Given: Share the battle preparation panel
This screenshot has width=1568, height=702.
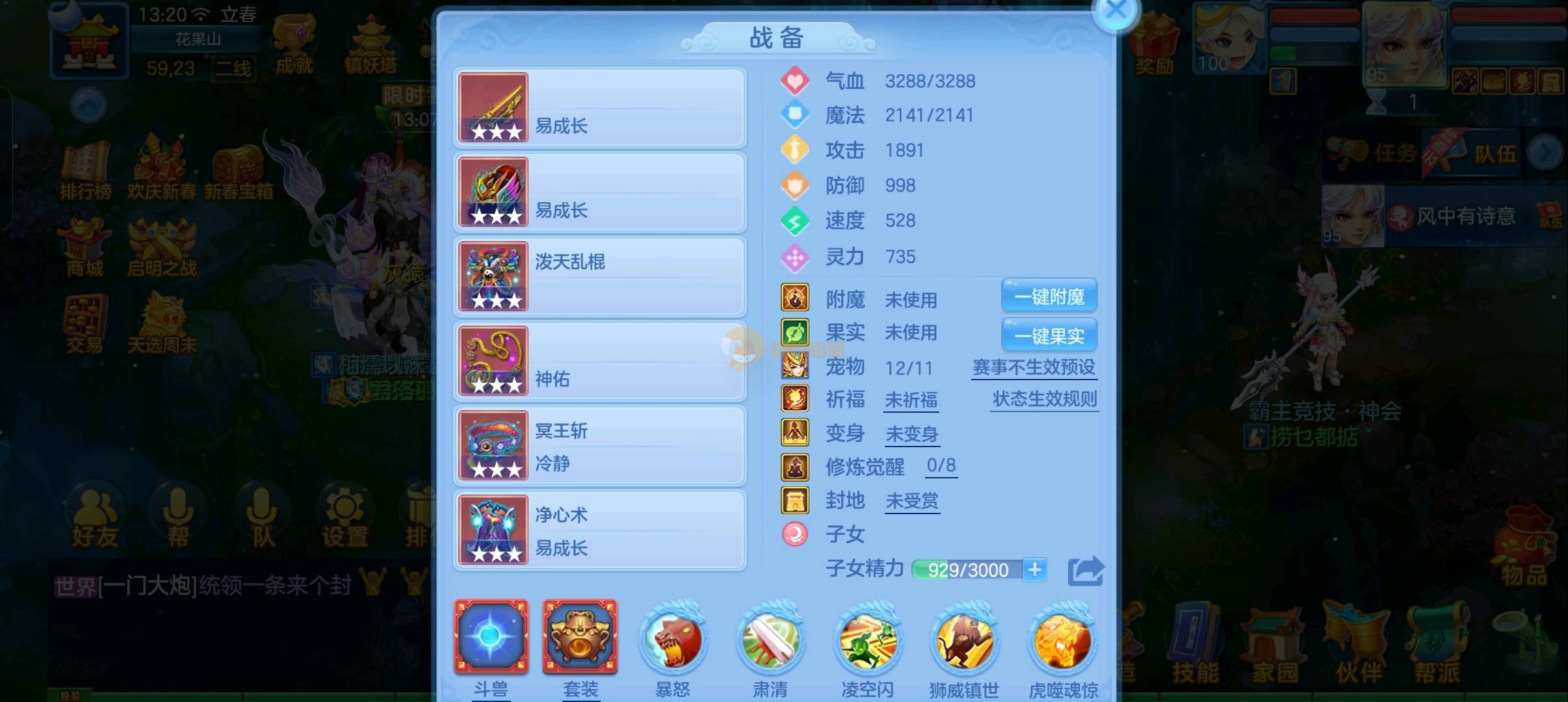Looking at the screenshot, I should coord(1086,571).
